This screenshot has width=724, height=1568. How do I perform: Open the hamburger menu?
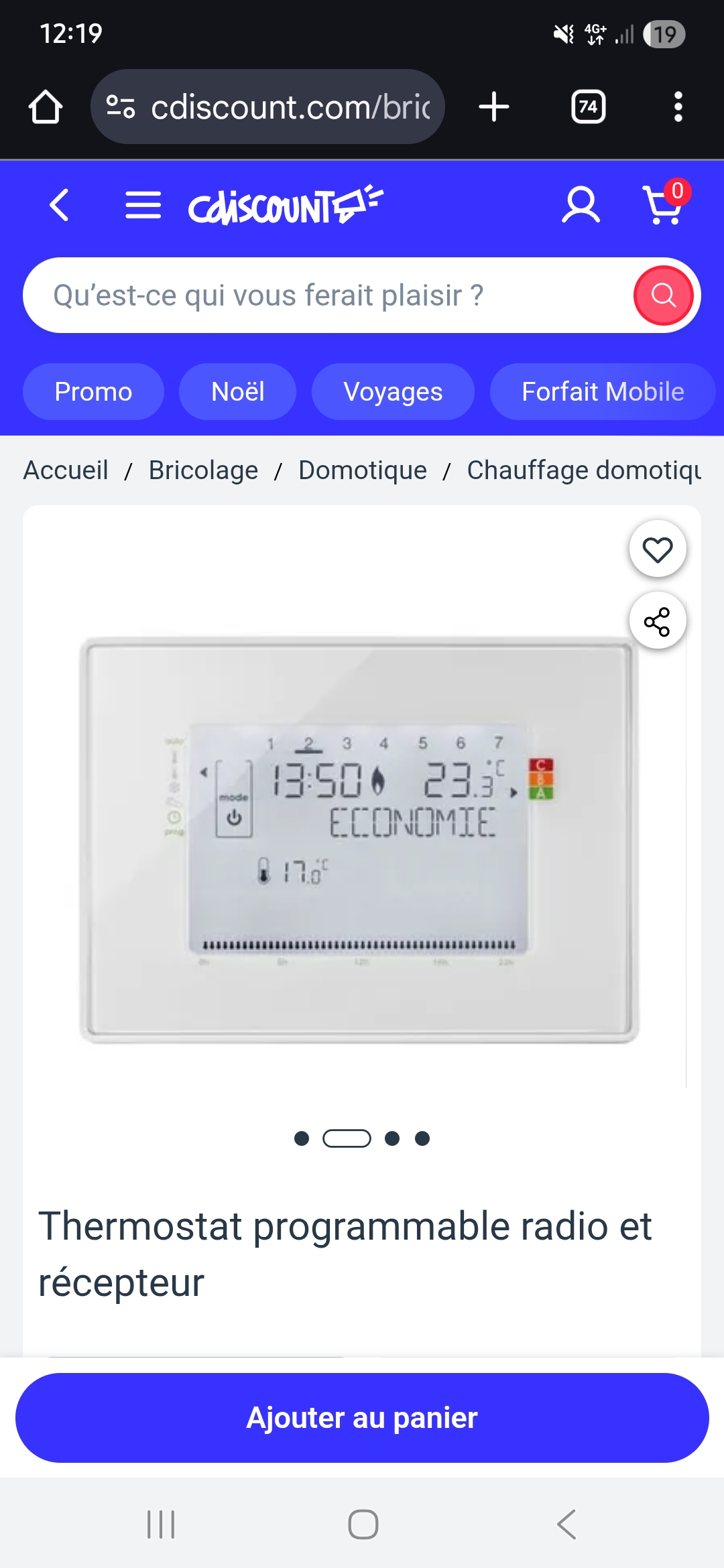click(143, 205)
